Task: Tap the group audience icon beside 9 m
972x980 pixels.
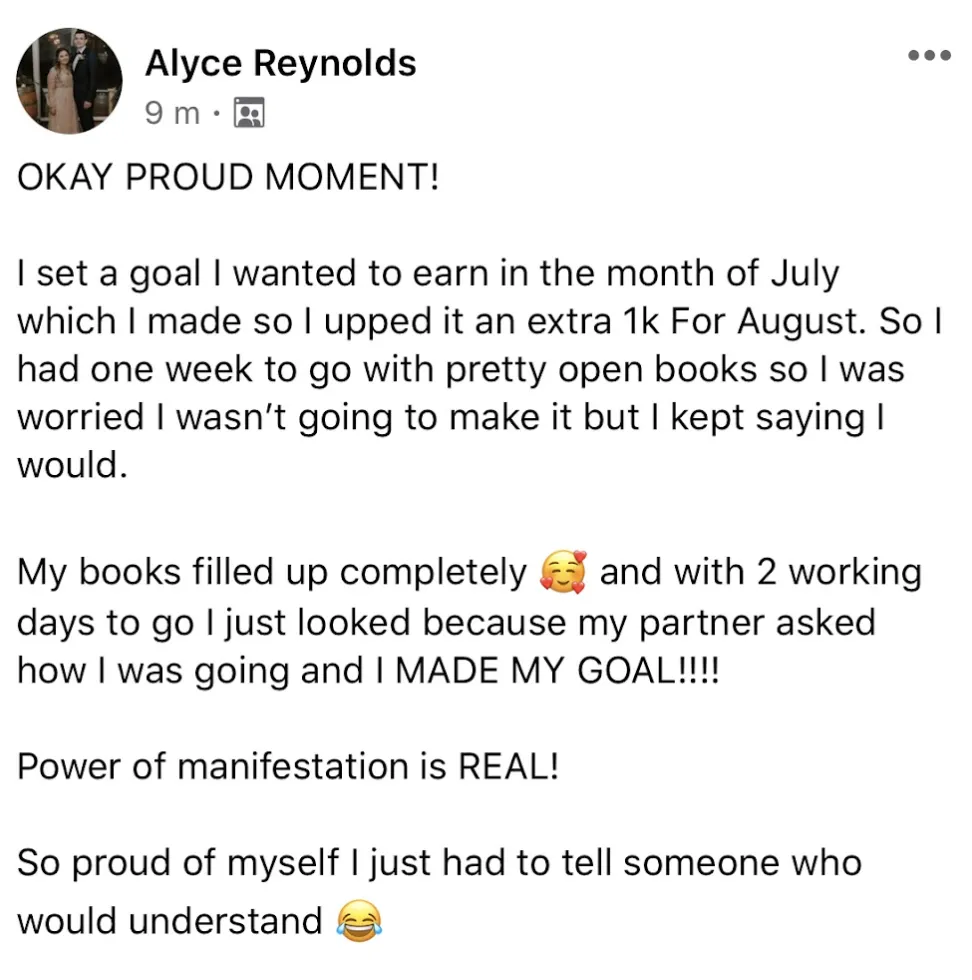Action: pos(248,114)
